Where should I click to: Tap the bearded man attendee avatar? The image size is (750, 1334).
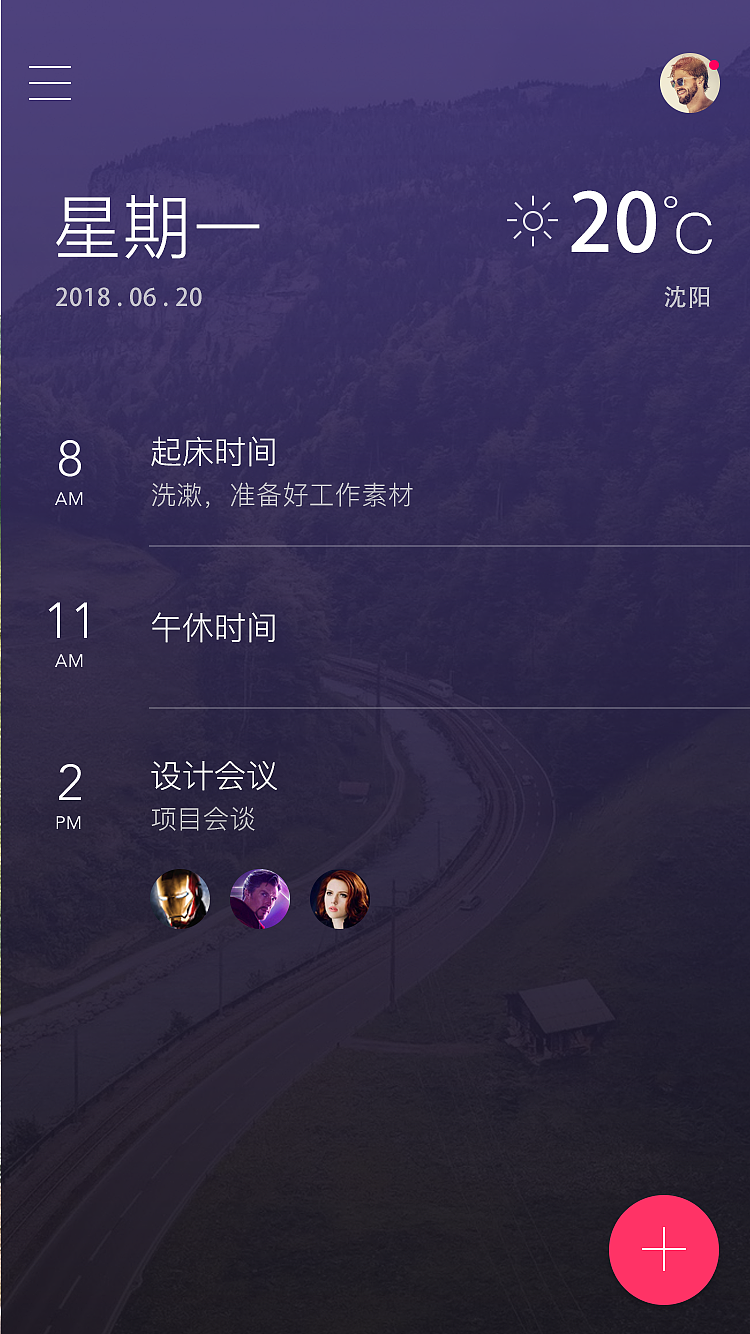click(260, 898)
